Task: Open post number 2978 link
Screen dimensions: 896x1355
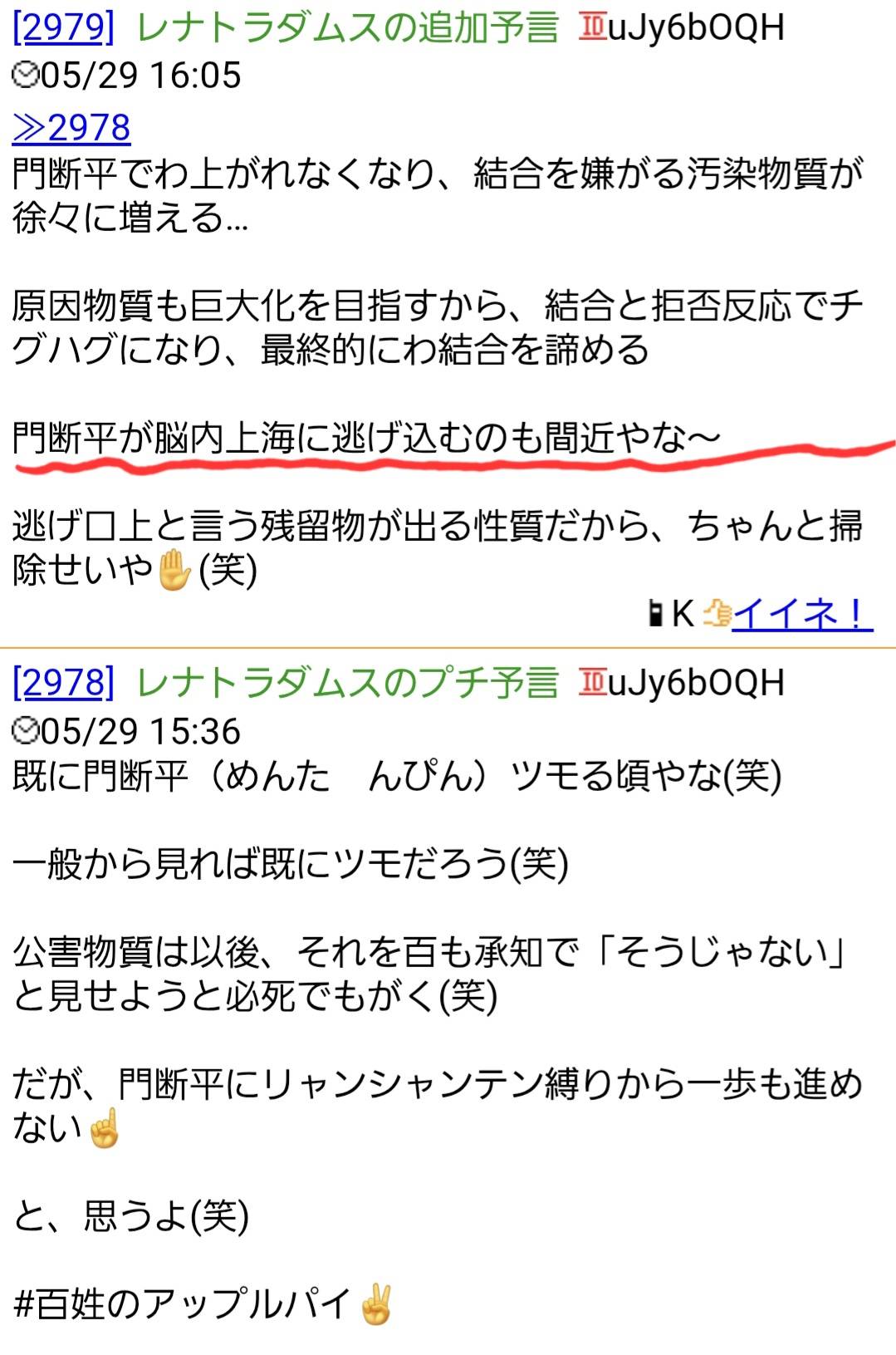Action: [x=63, y=684]
